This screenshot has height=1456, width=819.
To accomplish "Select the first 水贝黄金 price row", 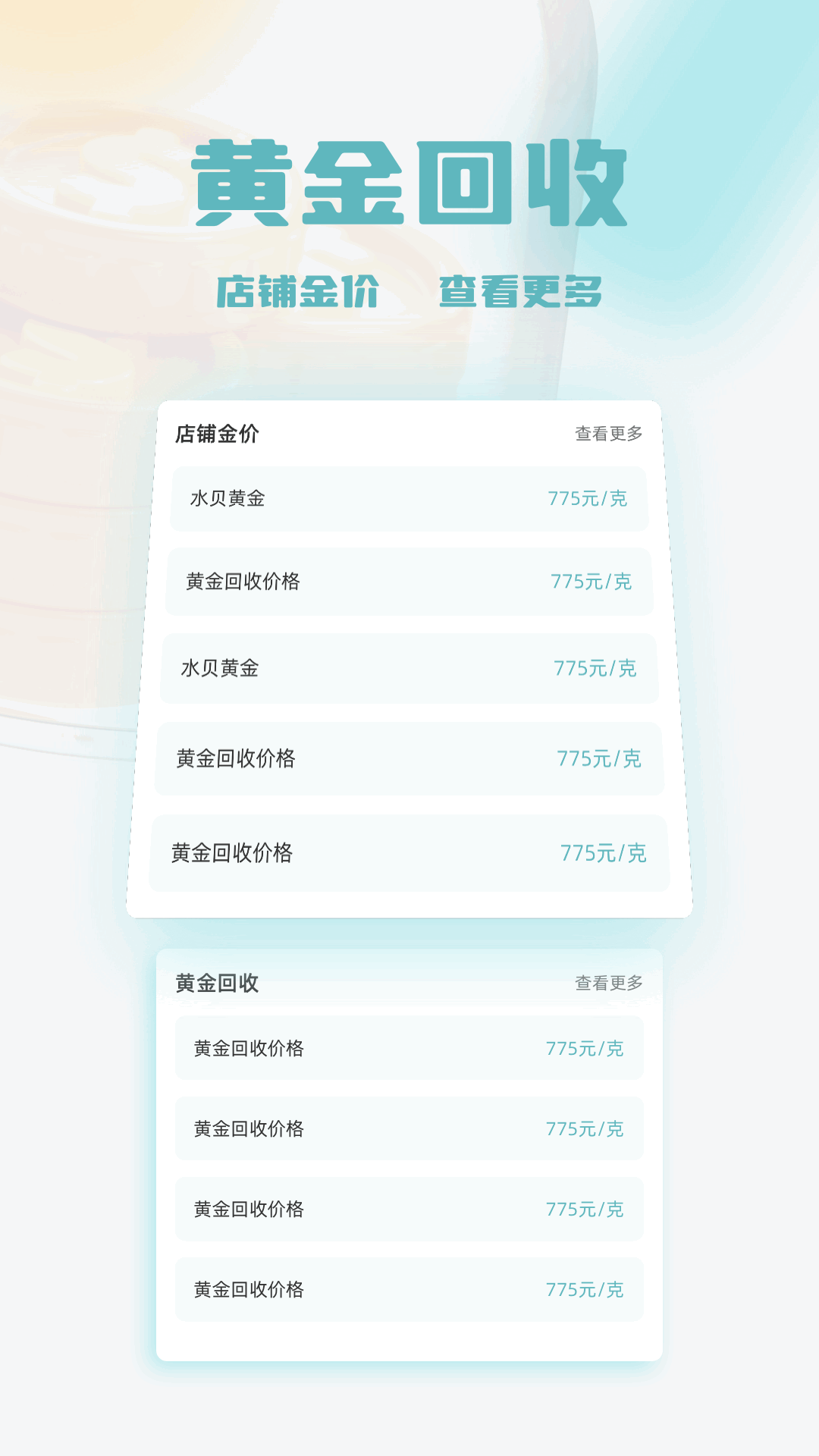I will (x=409, y=499).
